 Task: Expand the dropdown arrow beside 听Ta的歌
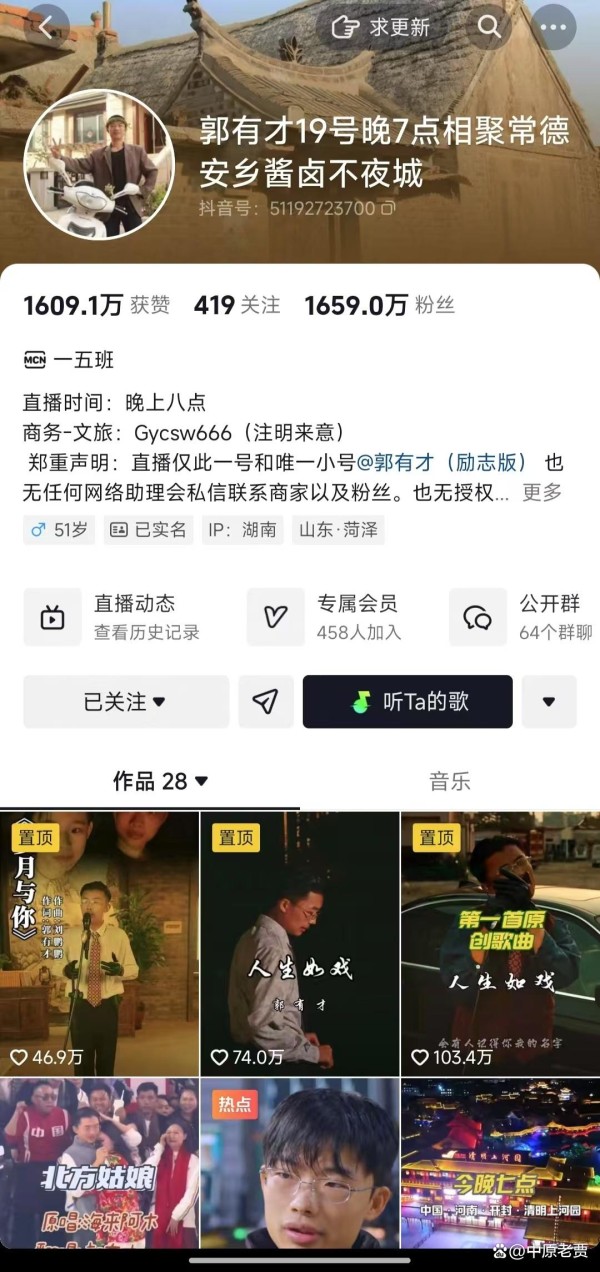pyautogui.click(x=549, y=702)
